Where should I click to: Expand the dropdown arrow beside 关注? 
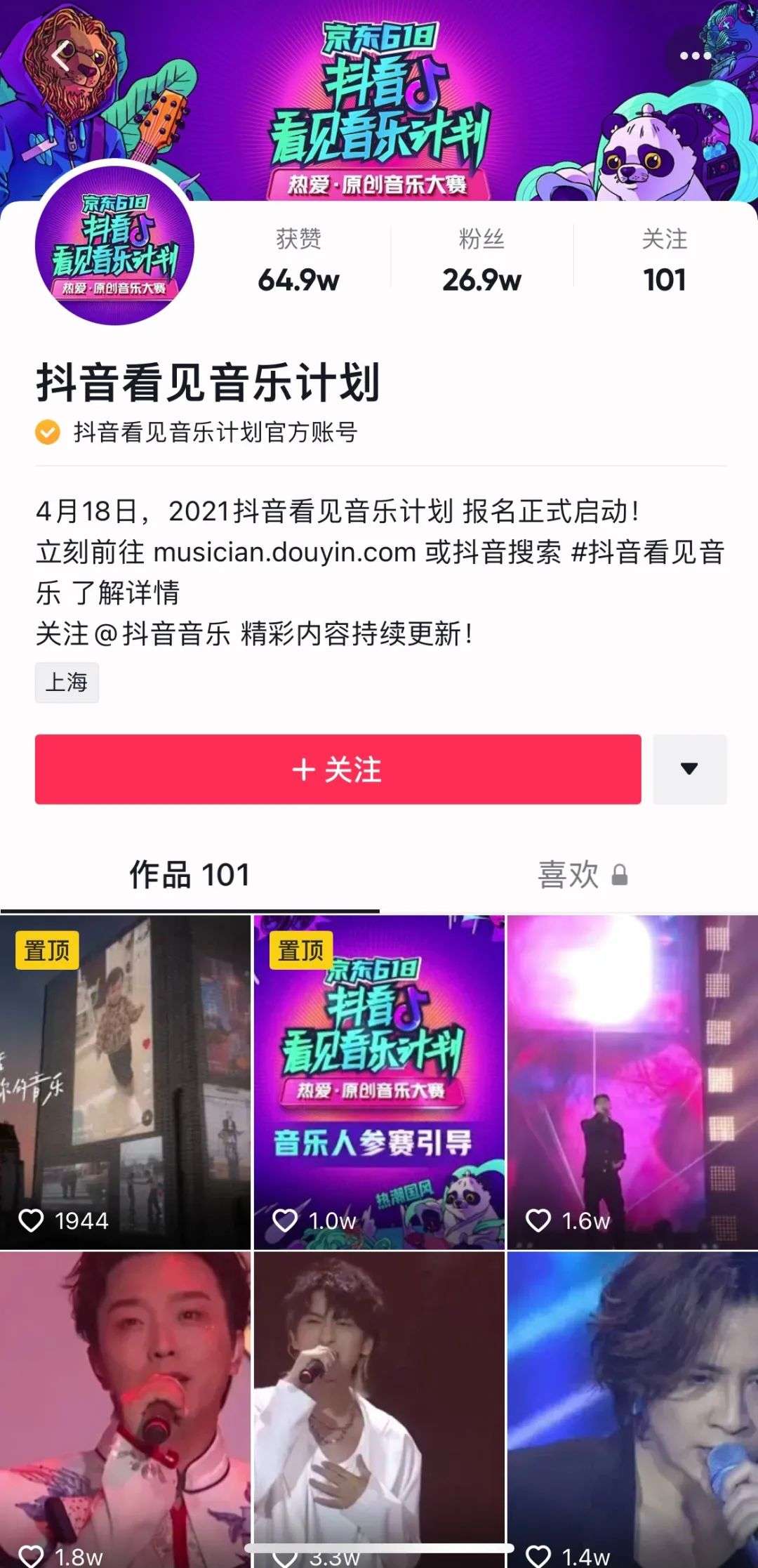point(689,770)
